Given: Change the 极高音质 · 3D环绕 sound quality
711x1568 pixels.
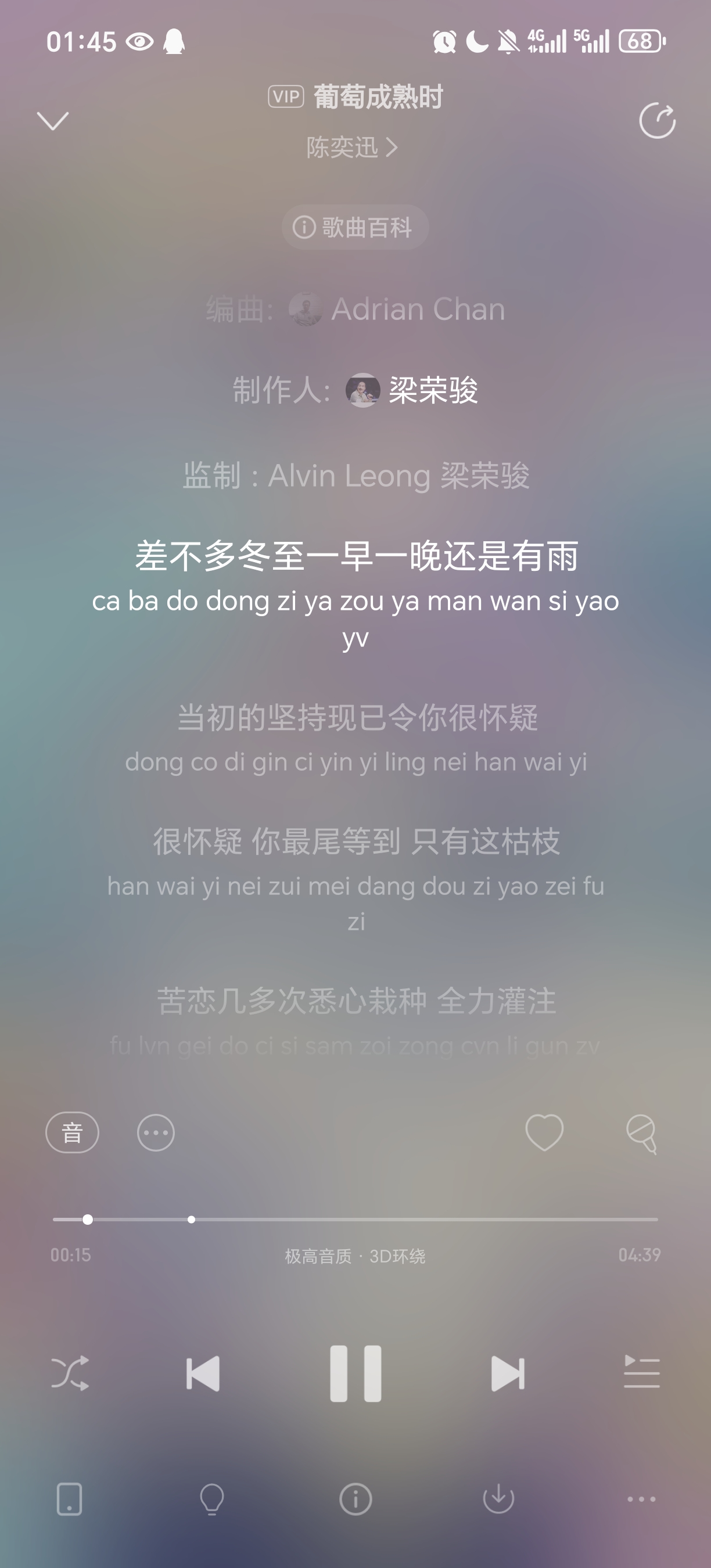Looking at the screenshot, I should point(355,1256).
